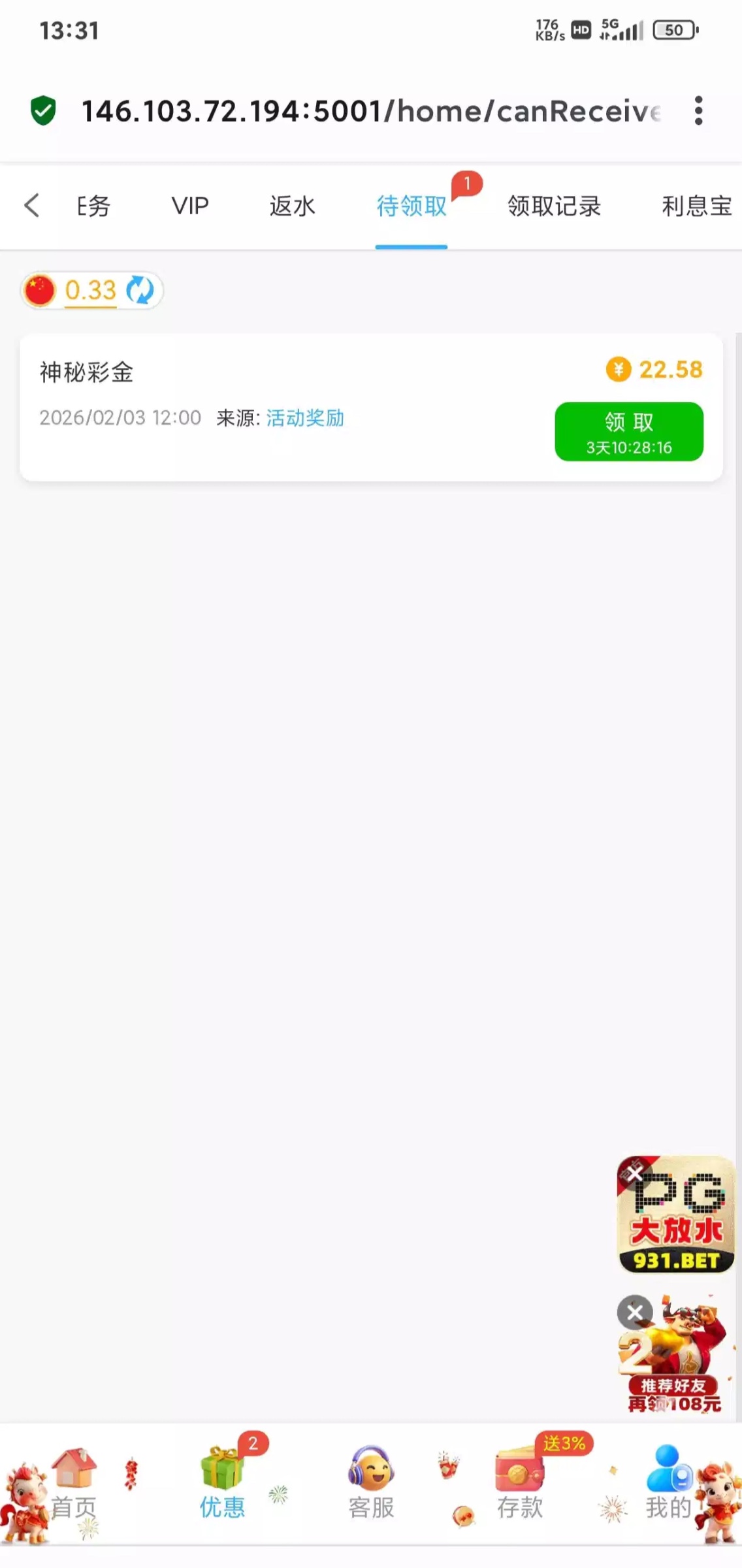Open the 我的 profile tab
The image size is (742, 1568).
(x=668, y=1484)
